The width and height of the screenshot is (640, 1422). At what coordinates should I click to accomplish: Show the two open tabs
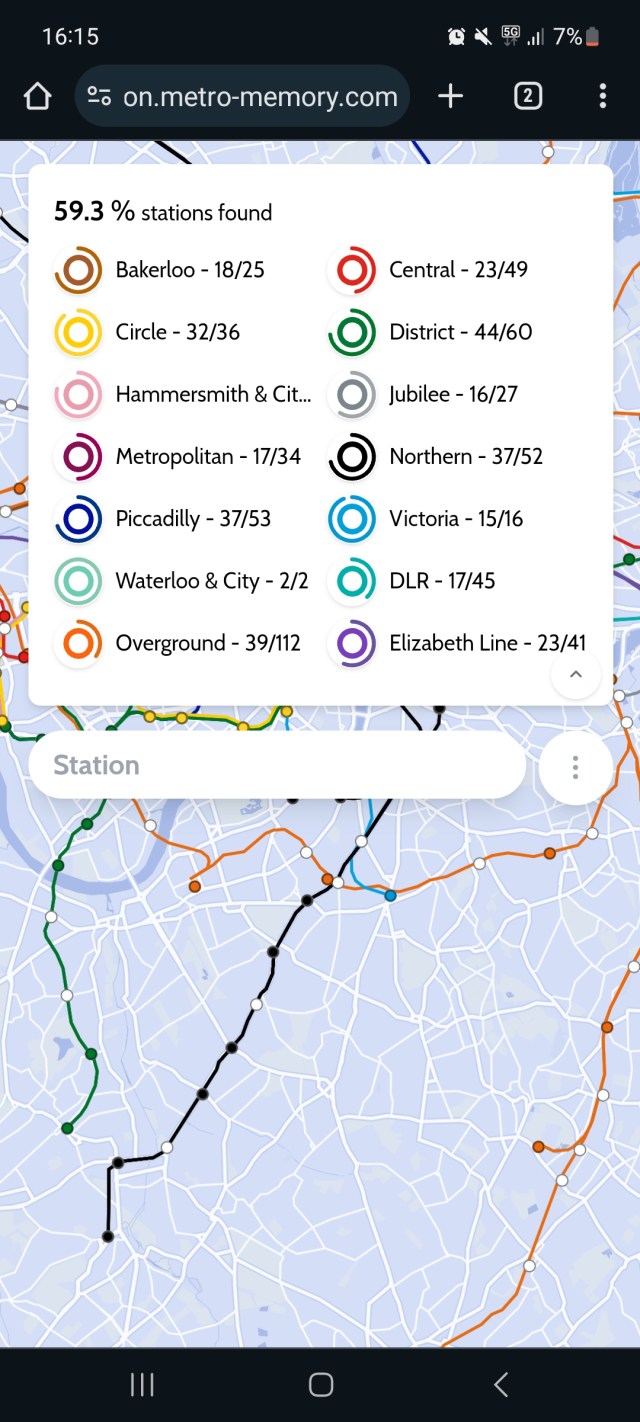tap(527, 96)
